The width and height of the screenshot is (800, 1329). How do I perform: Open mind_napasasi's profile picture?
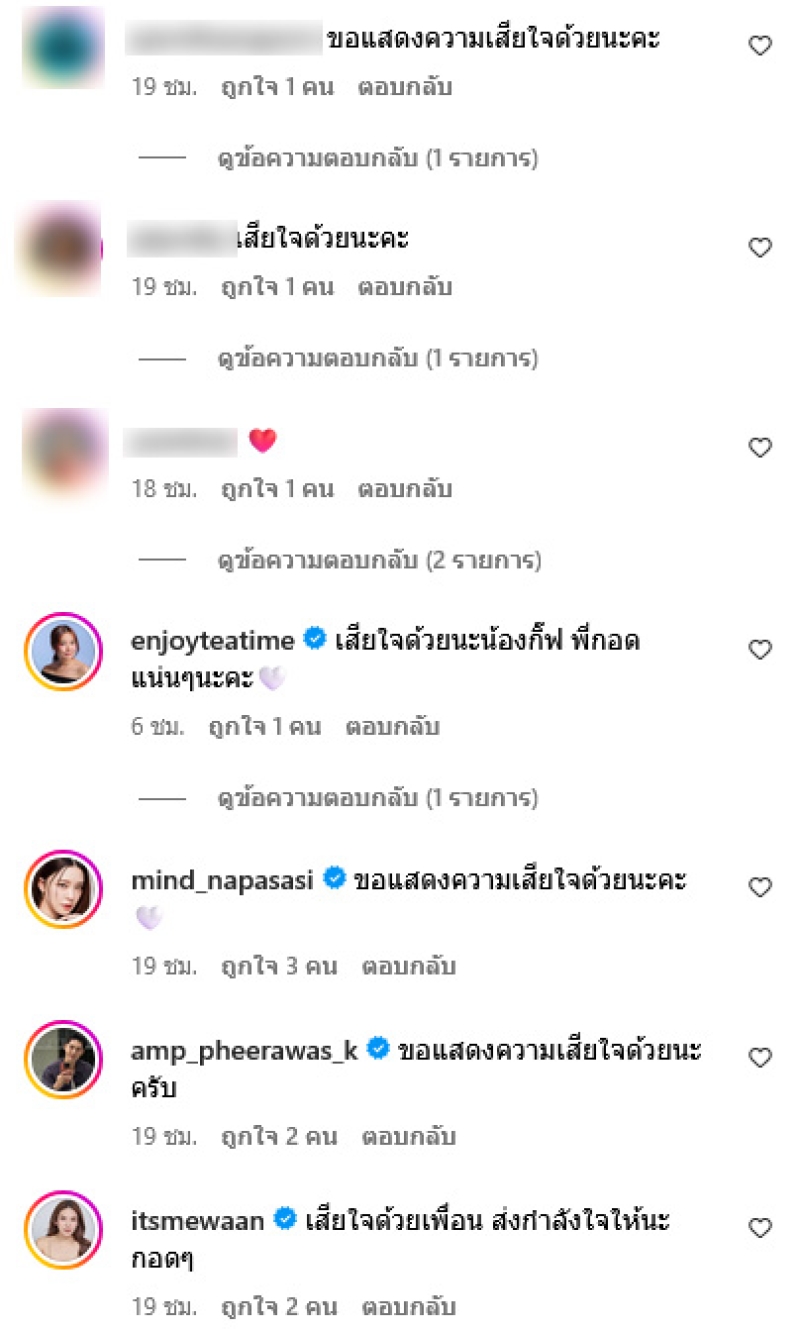tap(63, 890)
